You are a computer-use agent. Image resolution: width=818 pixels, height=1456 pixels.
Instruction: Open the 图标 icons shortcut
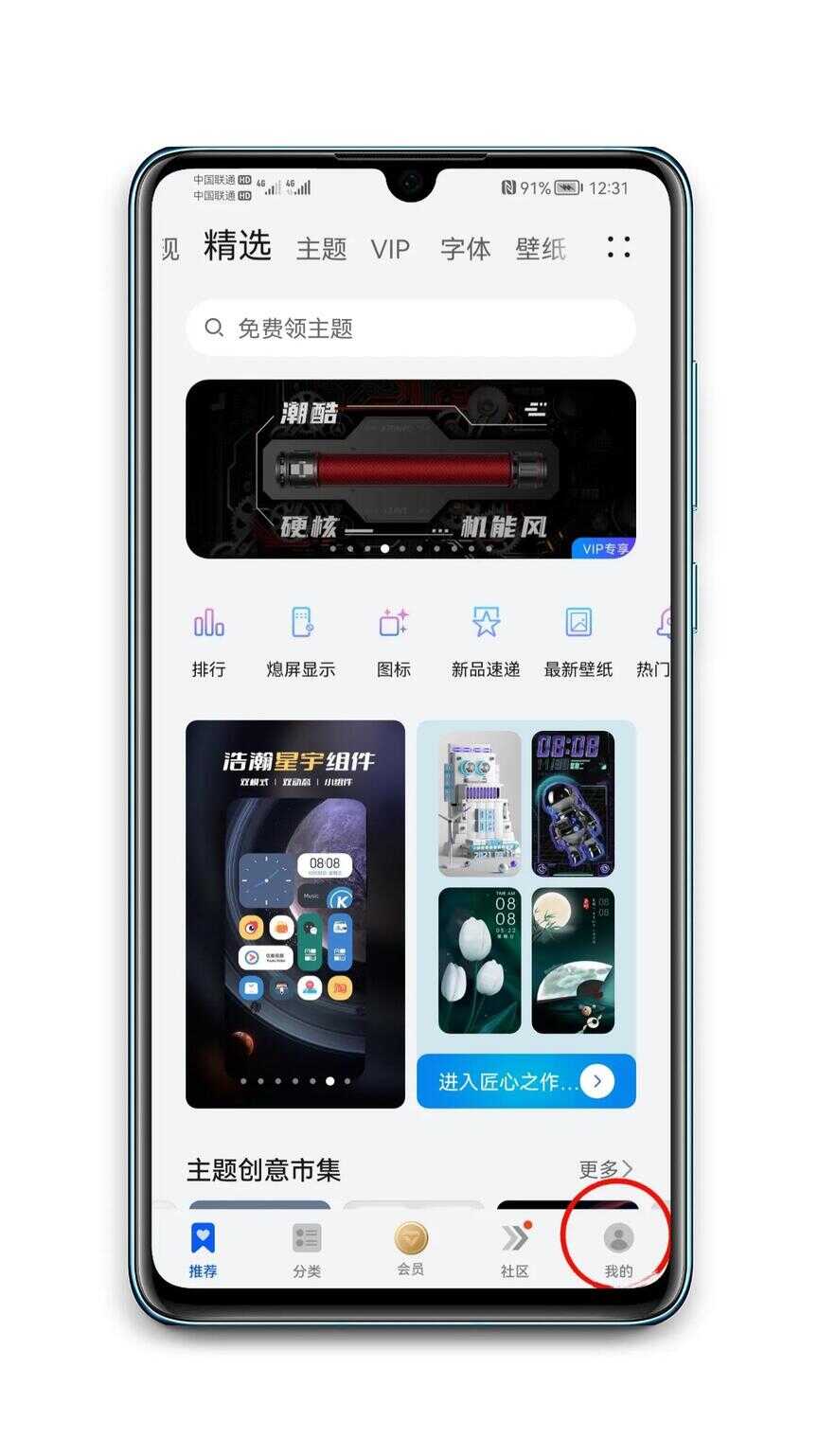click(x=393, y=641)
